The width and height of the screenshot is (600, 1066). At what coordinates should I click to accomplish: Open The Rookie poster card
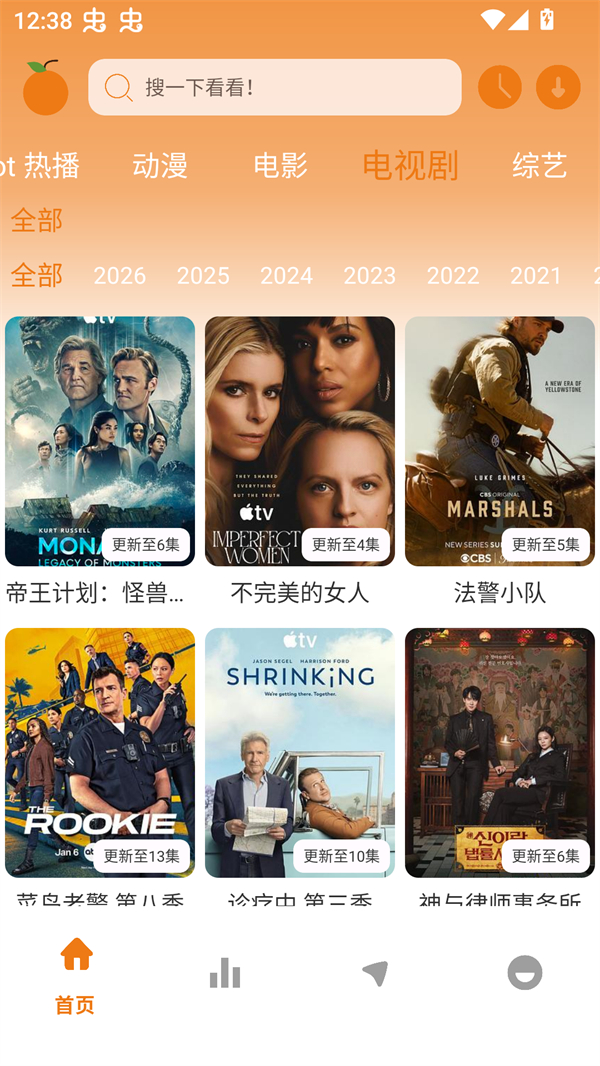(100, 752)
